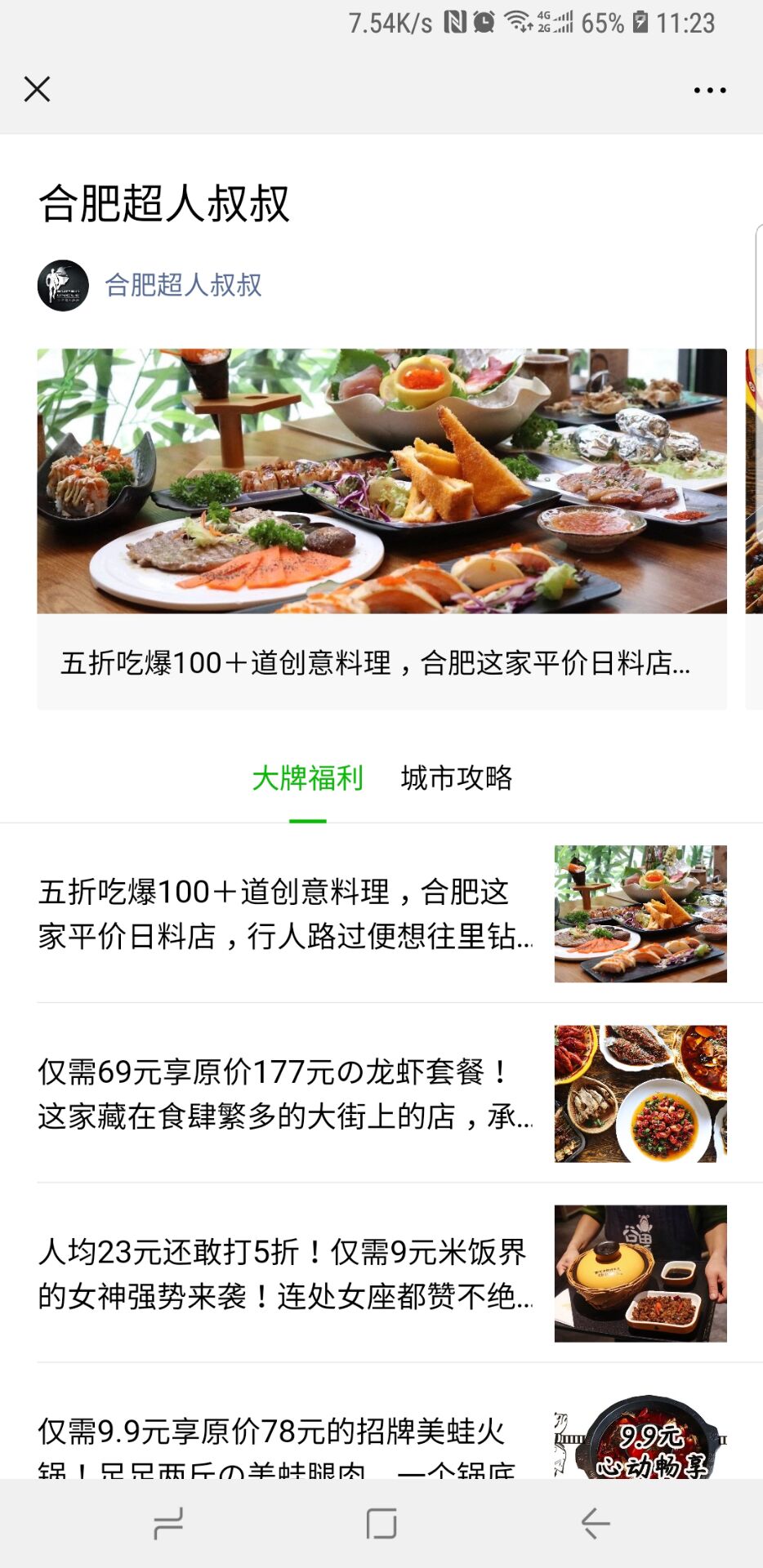
Task: Close this page with the X icon
Action: 38,89
